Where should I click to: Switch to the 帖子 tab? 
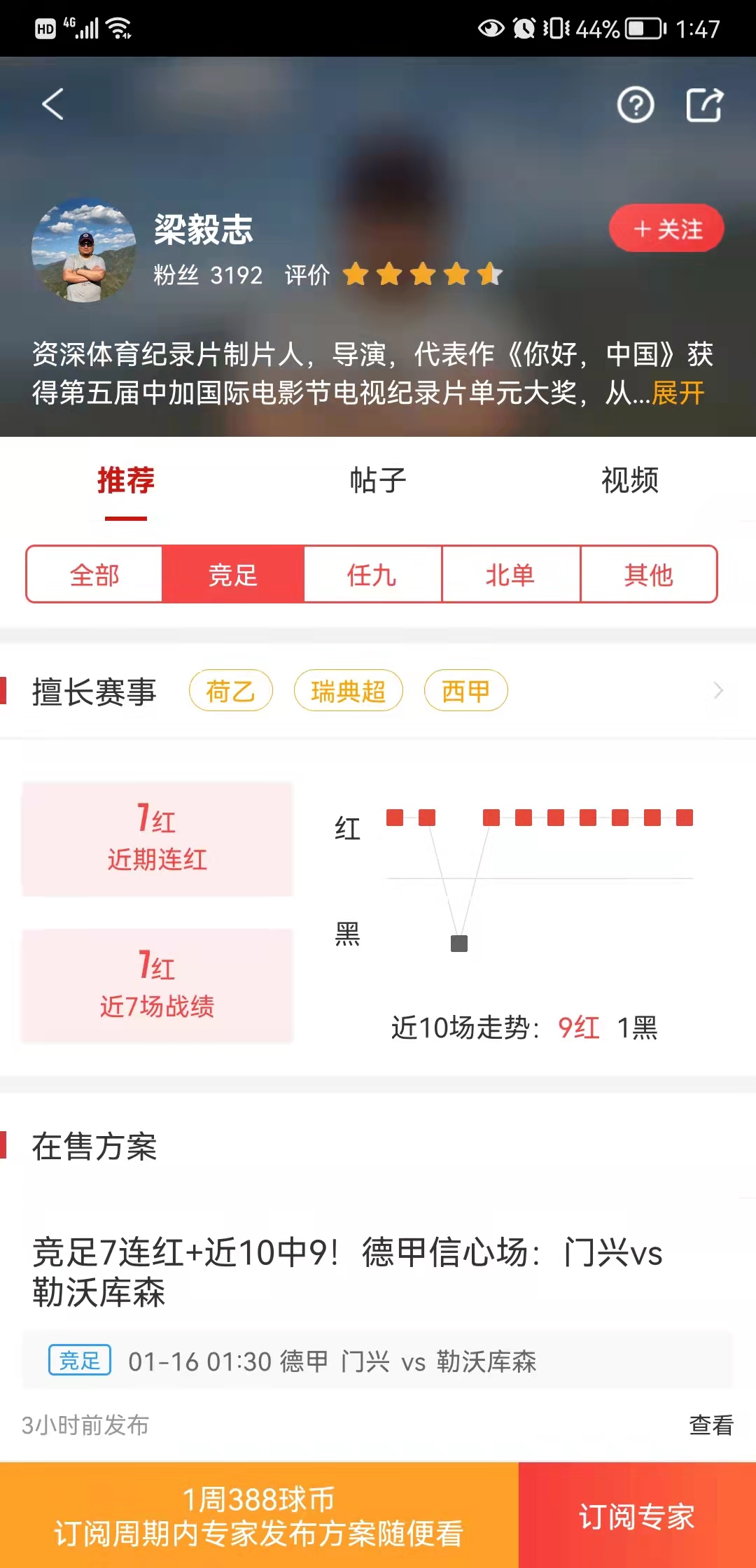tap(378, 480)
